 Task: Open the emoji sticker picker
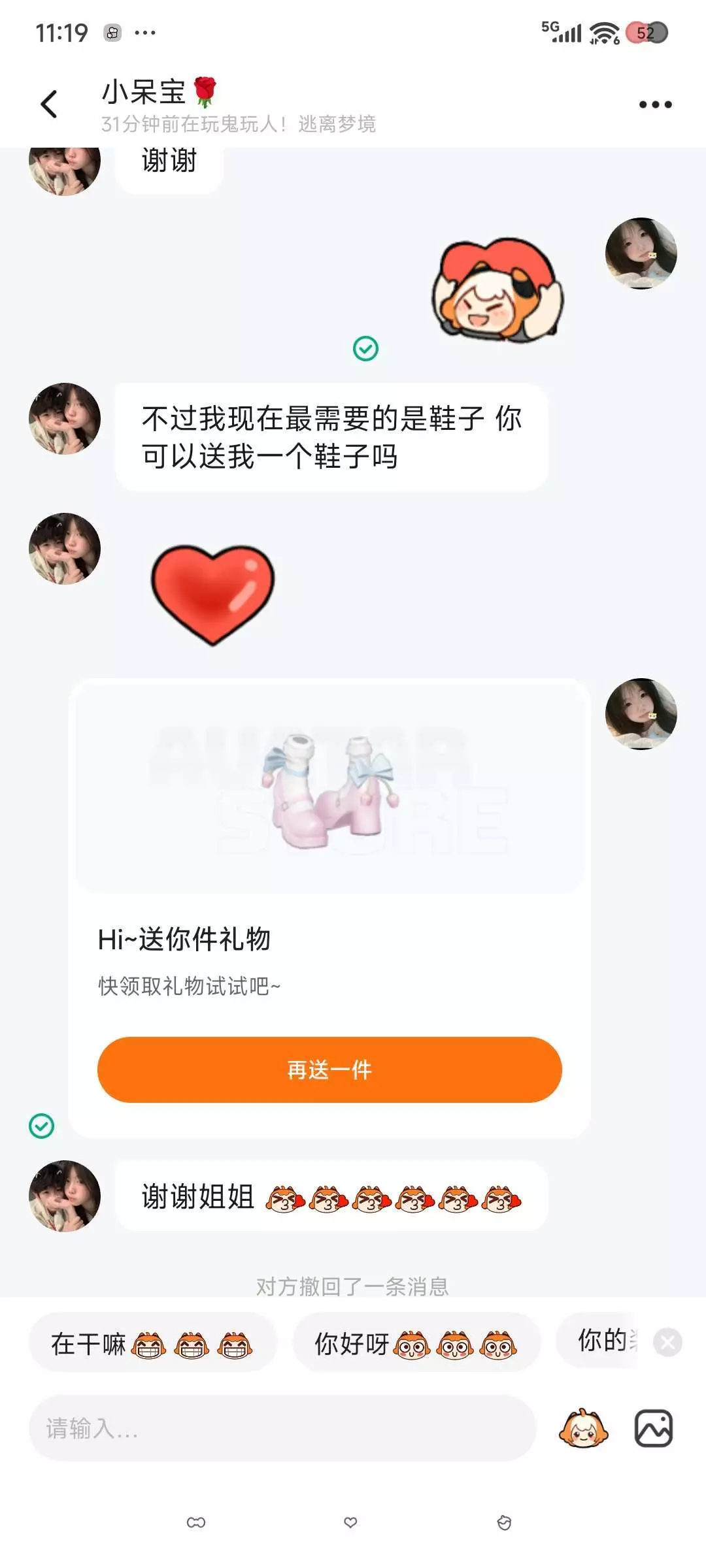(x=583, y=1428)
